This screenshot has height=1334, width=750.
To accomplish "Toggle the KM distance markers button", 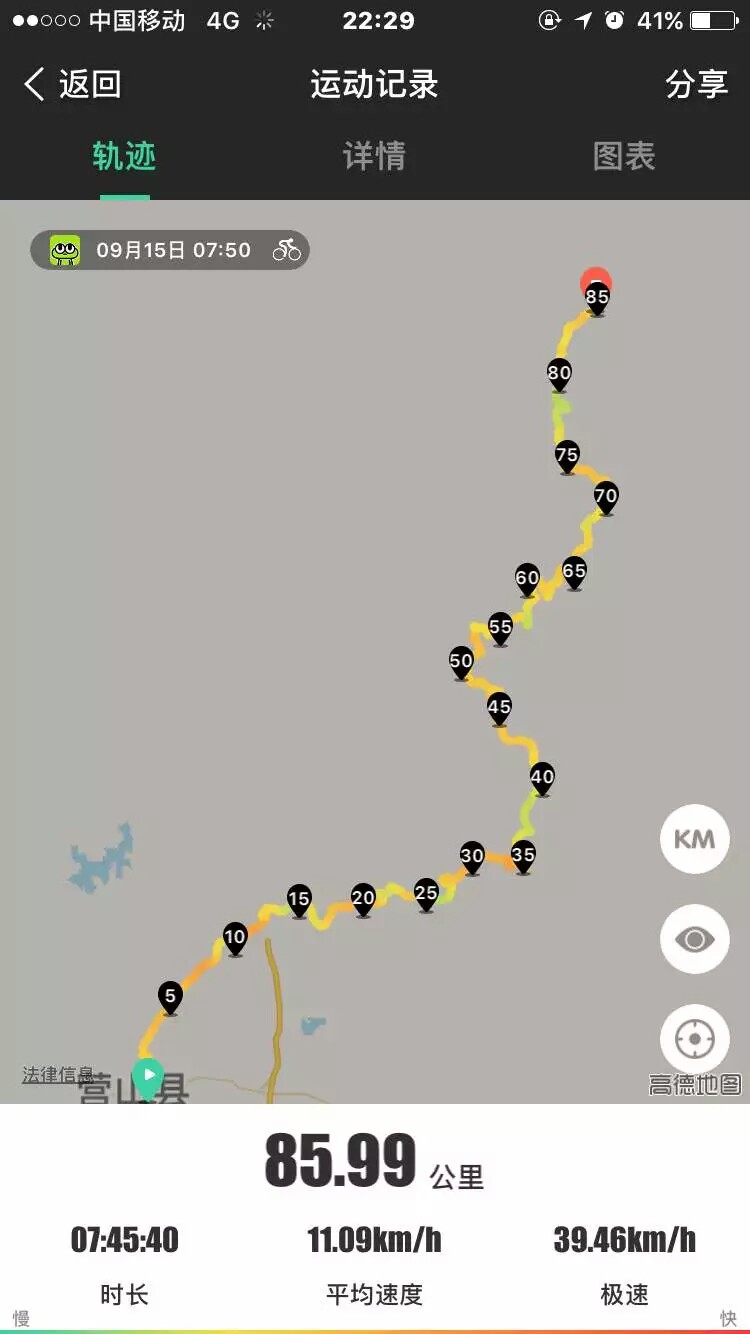I will (x=694, y=839).
